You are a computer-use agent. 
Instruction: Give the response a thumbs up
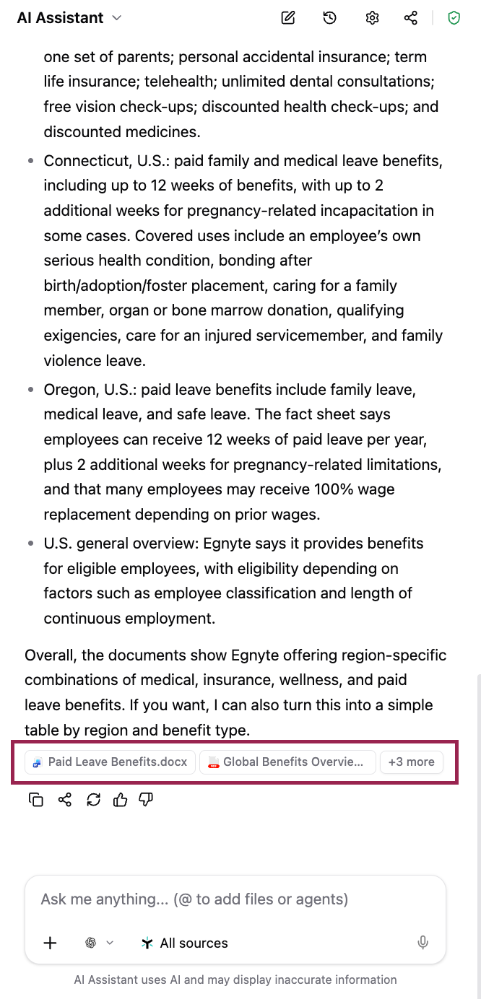pos(120,800)
